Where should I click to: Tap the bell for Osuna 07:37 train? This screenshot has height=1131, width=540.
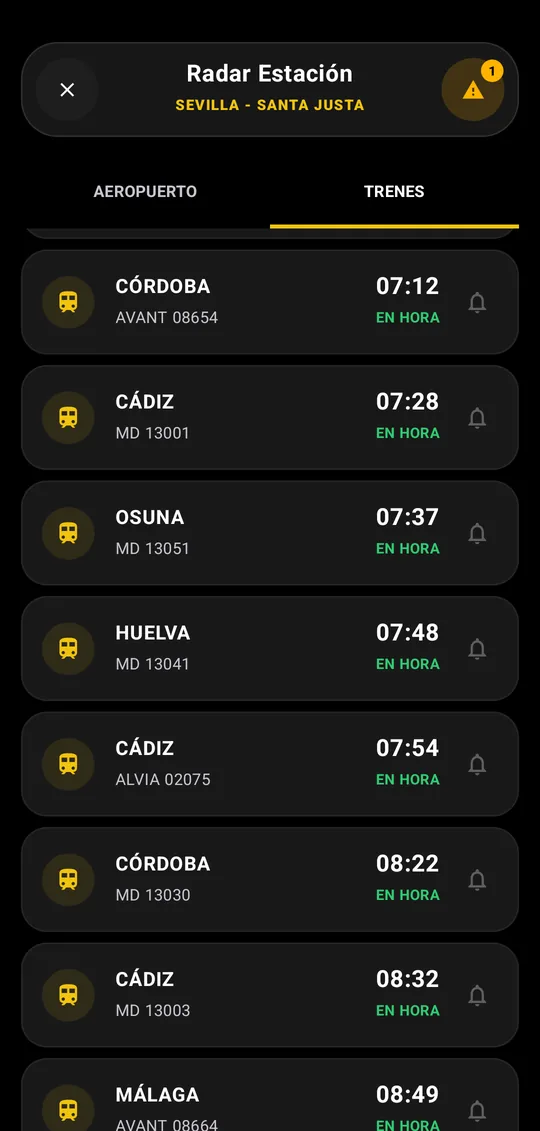(x=477, y=533)
